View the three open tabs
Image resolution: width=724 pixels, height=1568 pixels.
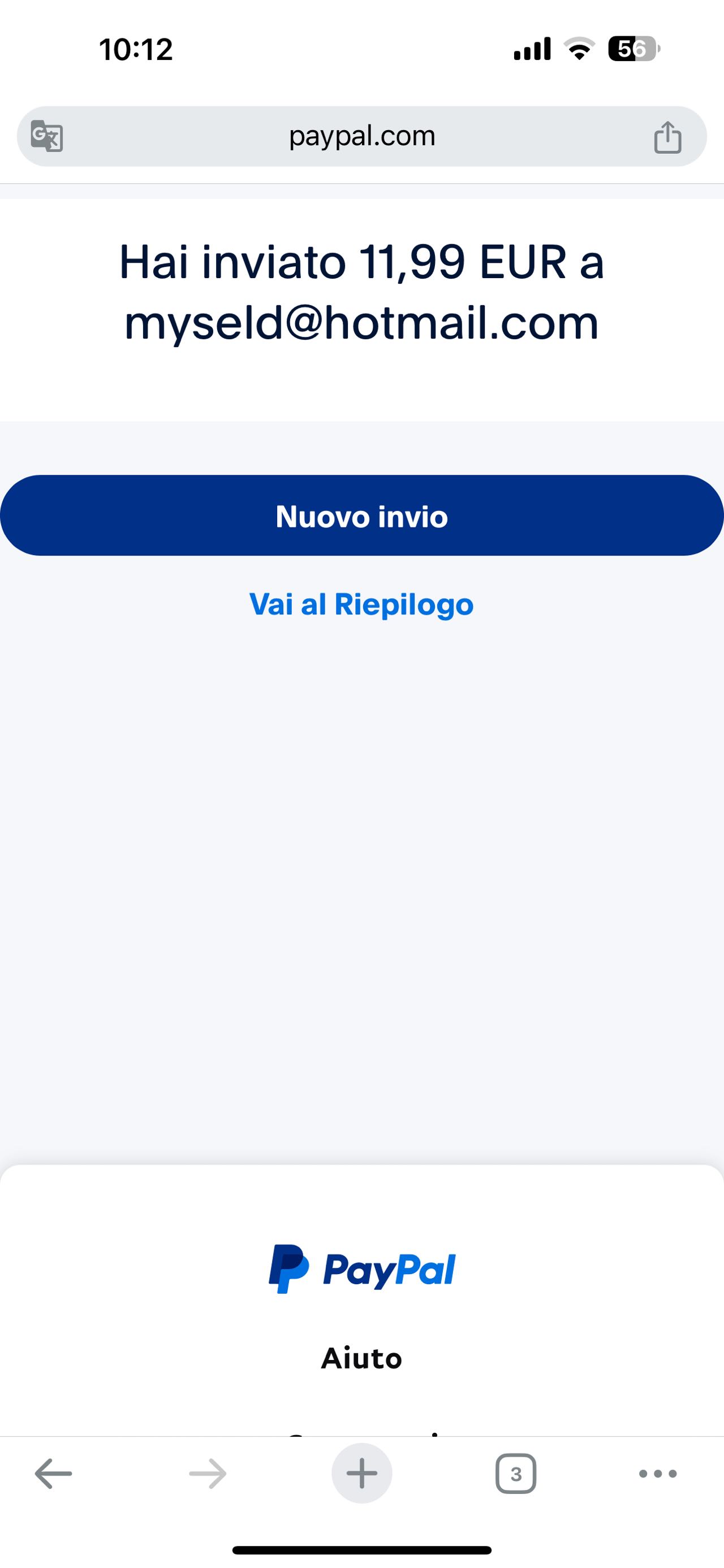(516, 1474)
